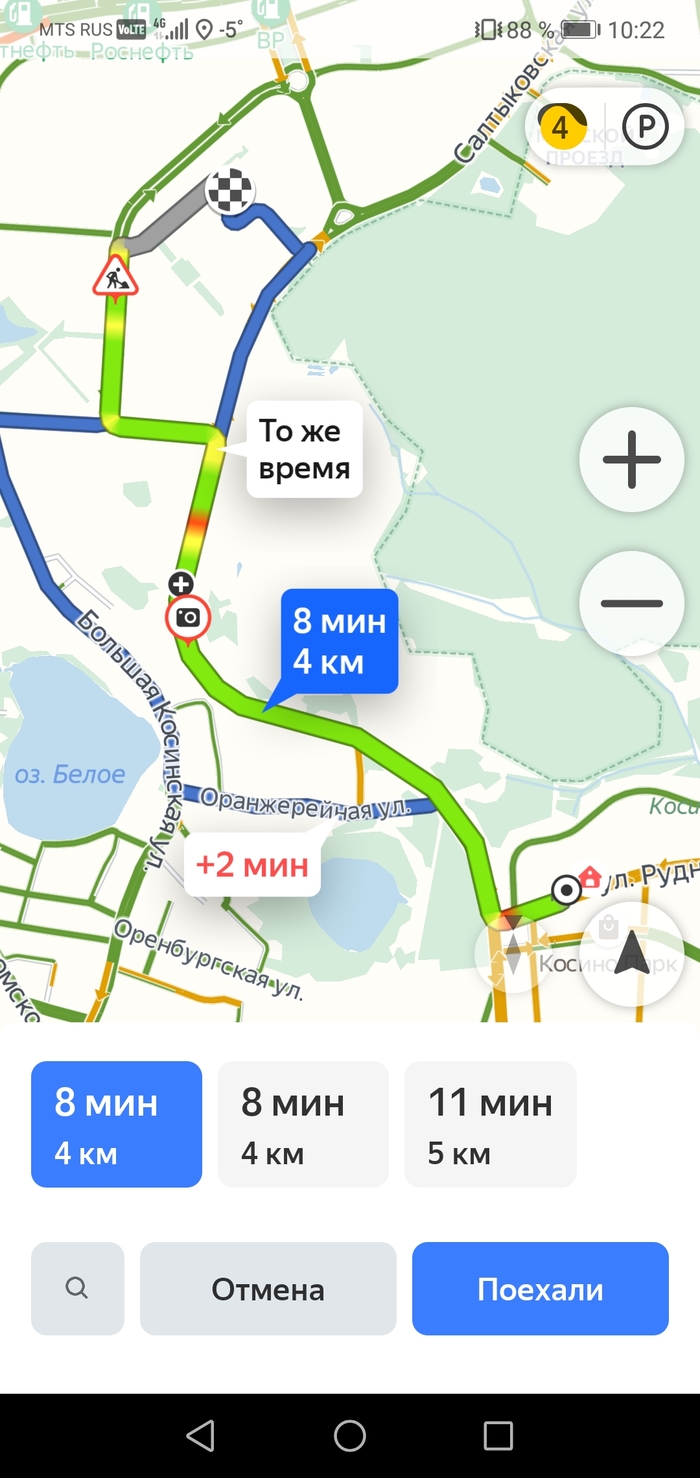Image resolution: width=700 pixels, height=1478 pixels.
Task: Go to the home screen
Action: coord(350,1435)
